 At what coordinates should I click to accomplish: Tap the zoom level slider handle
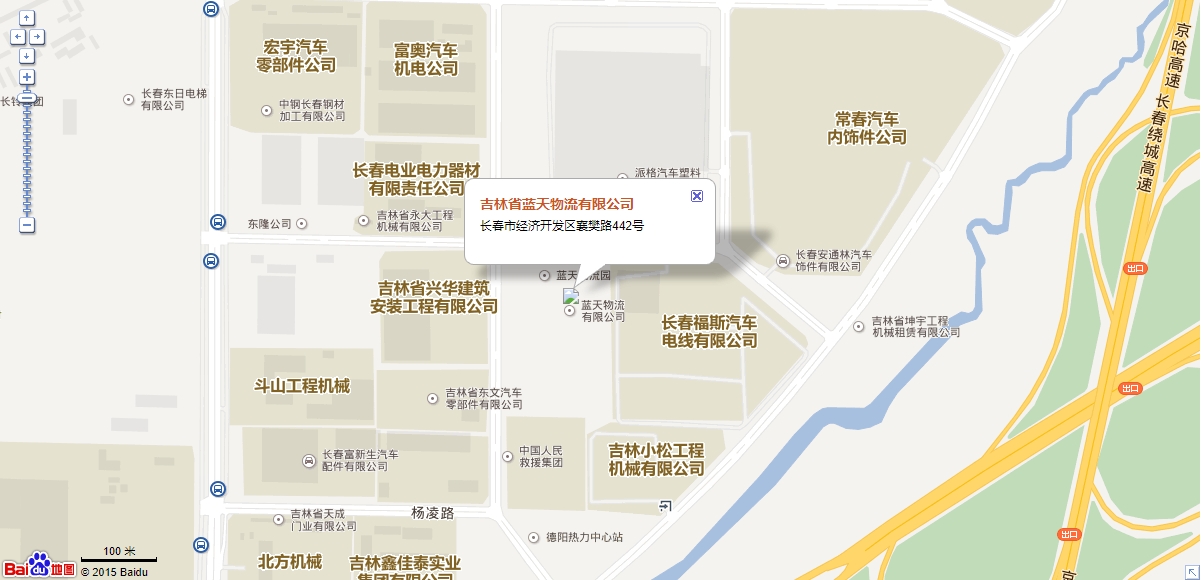pyautogui.click(x=27, y=98)
